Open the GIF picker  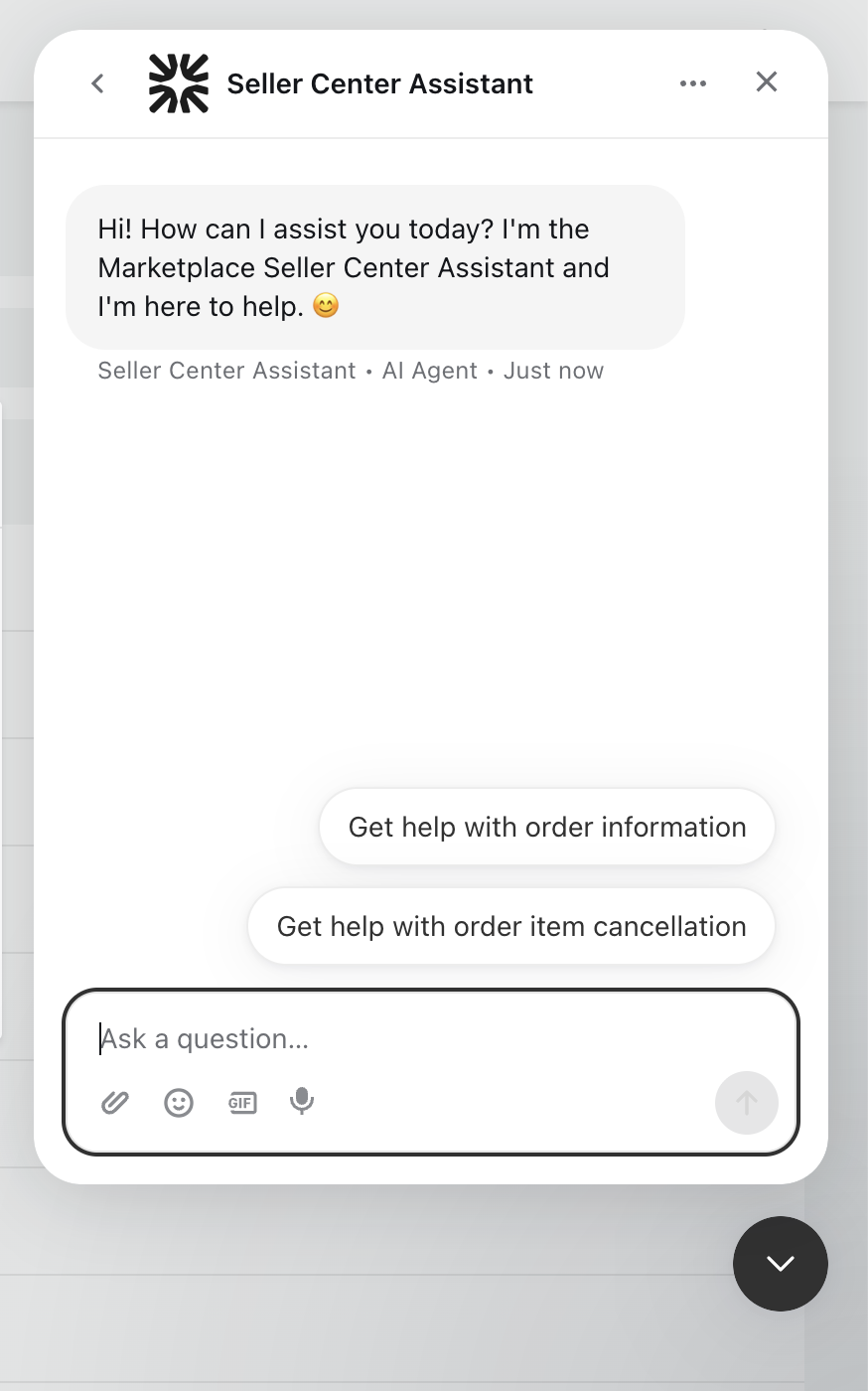[x=241, y=1102]
